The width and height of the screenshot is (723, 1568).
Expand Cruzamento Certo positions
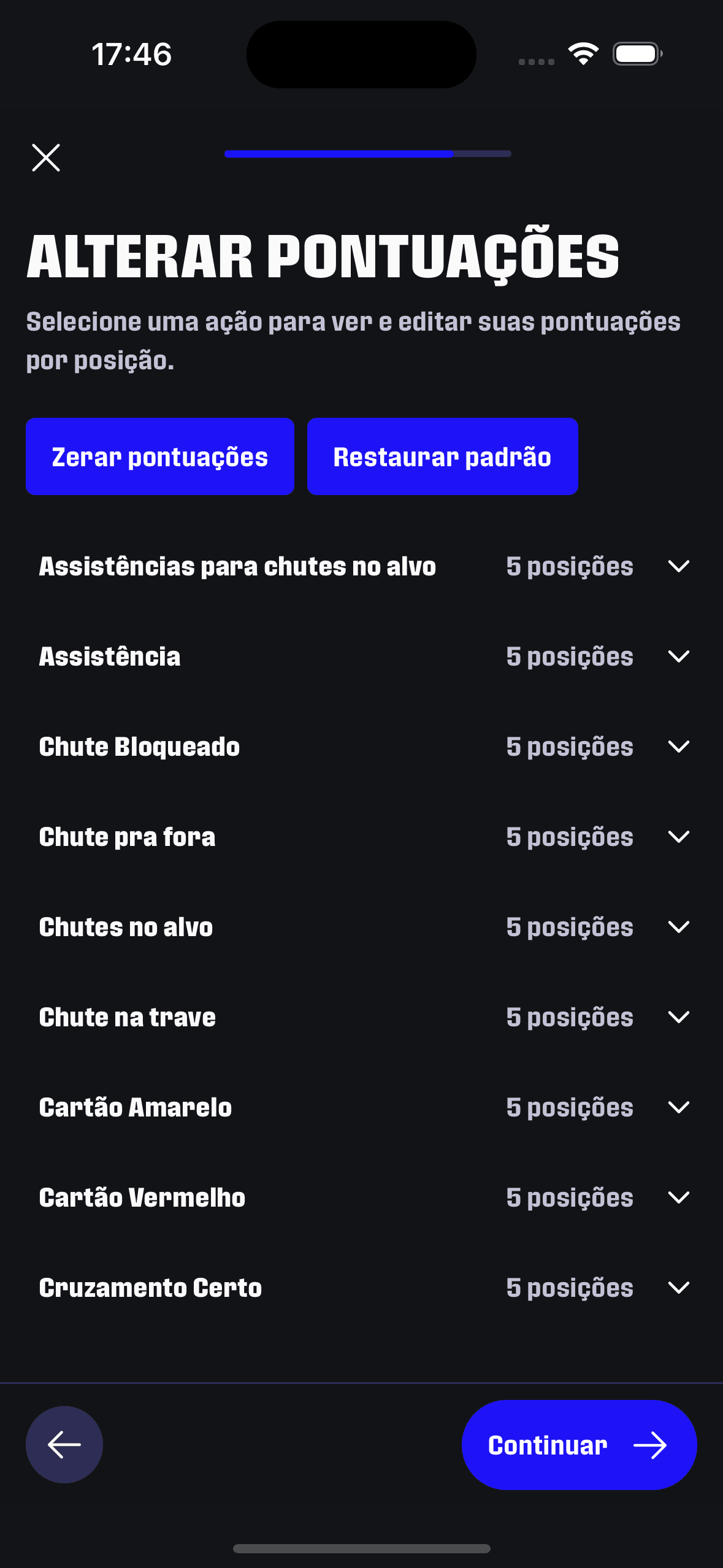click(678, 1288)
